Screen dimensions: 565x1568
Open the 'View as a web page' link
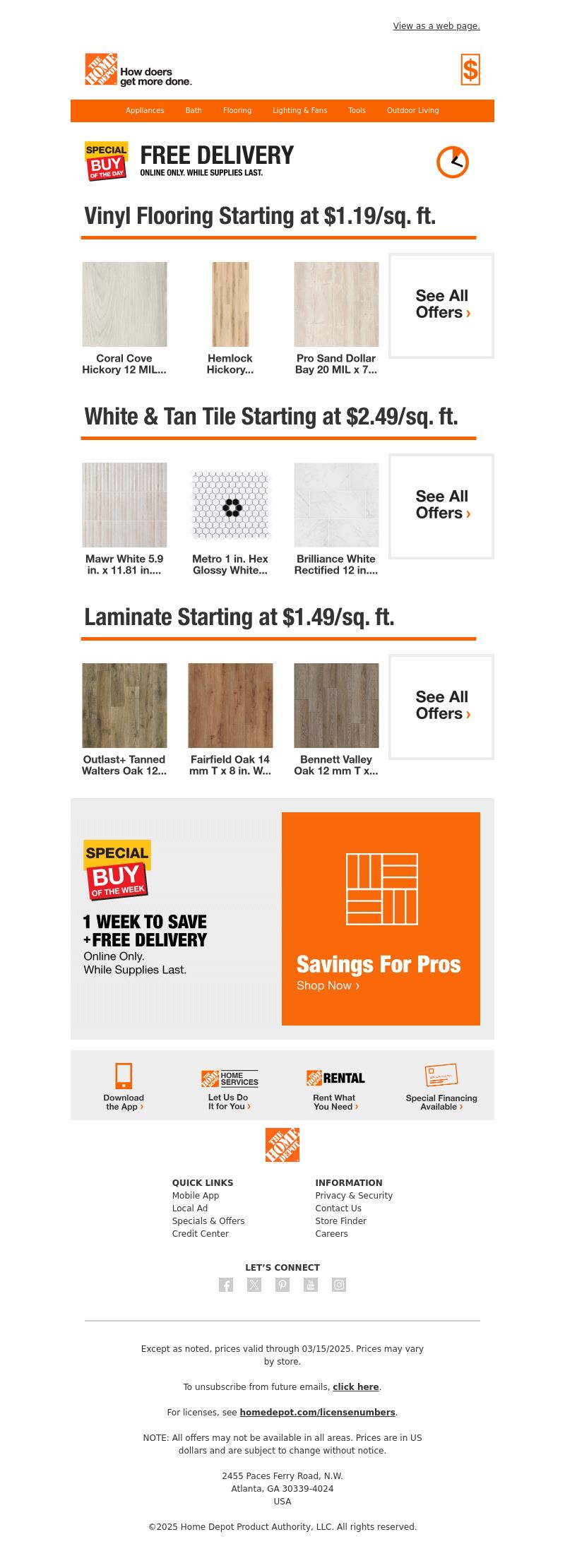tap(436, 26)
